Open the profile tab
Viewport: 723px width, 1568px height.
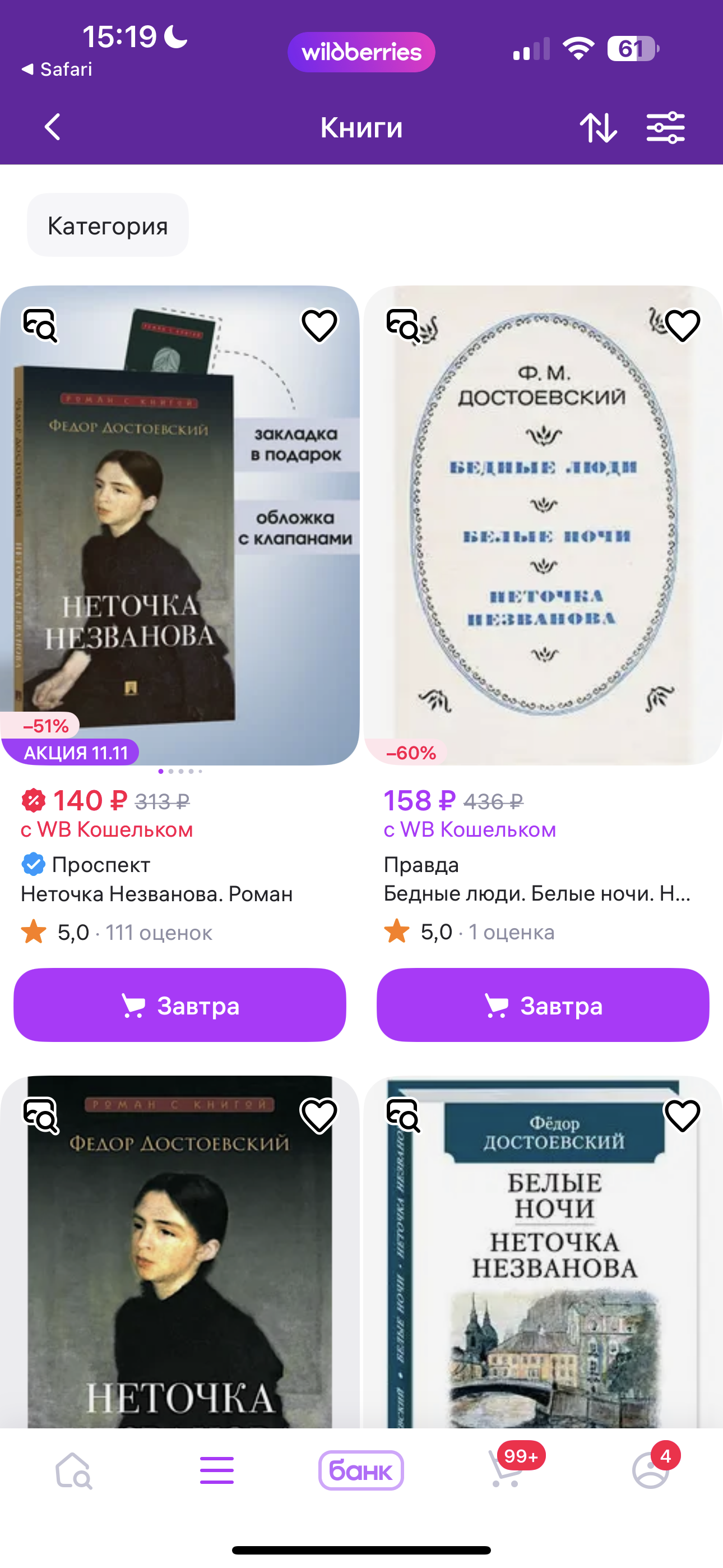650,1470
